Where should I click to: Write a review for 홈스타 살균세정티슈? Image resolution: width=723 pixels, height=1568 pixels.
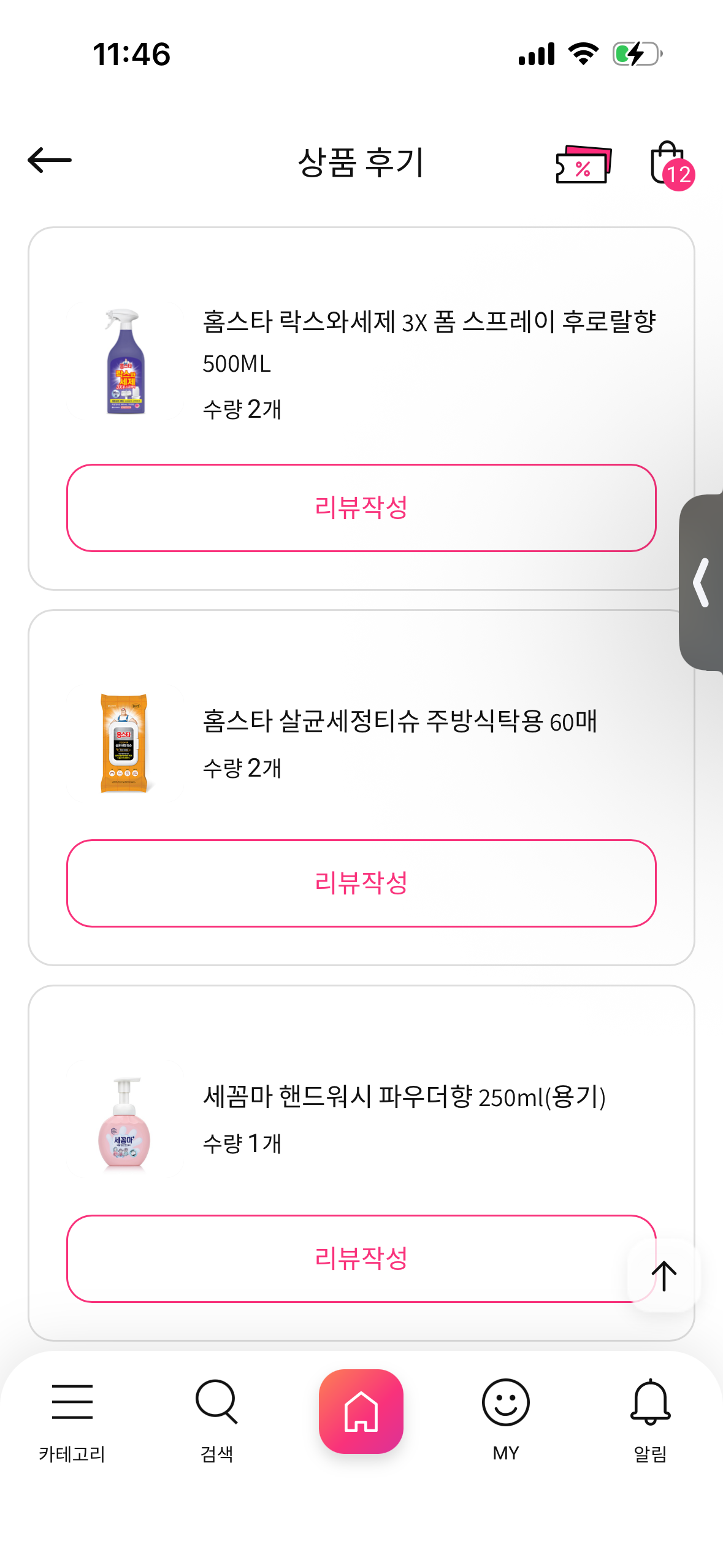(x=361, y=883)
